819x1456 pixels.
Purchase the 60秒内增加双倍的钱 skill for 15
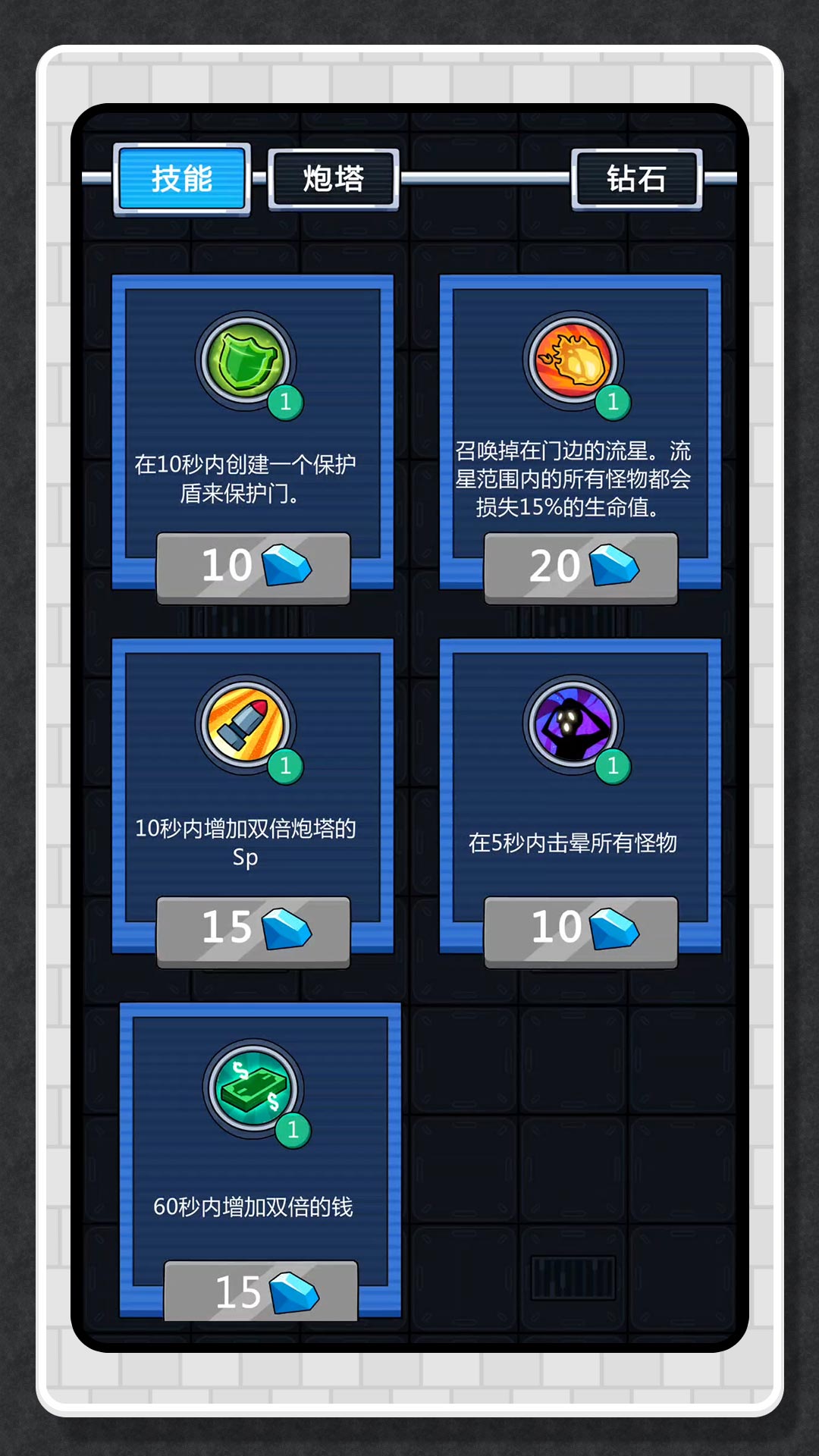point(261,1291)
